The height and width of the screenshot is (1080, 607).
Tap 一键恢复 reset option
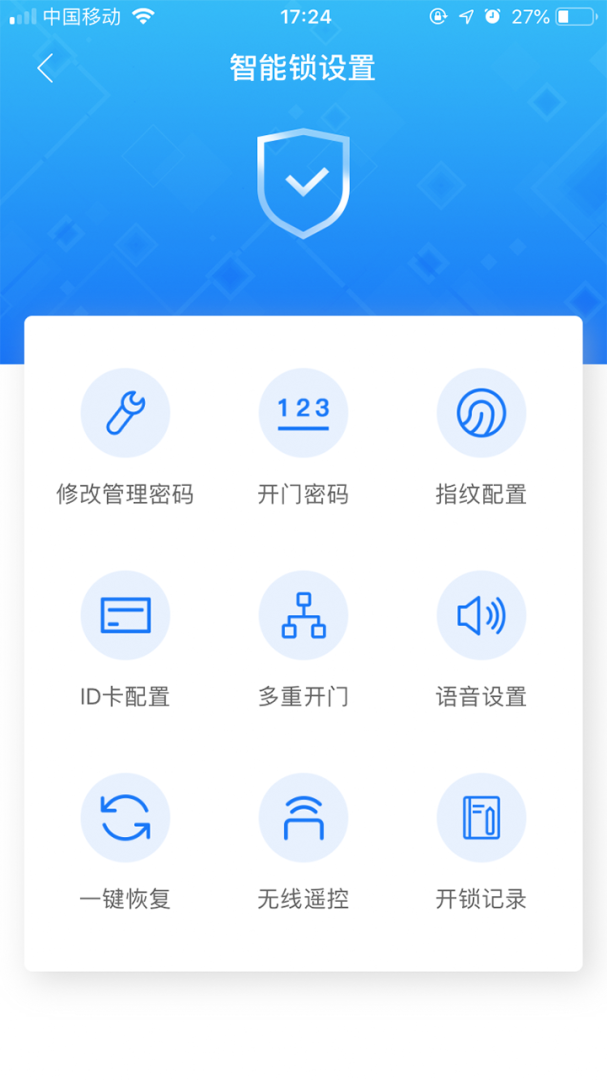pos(125,817)
